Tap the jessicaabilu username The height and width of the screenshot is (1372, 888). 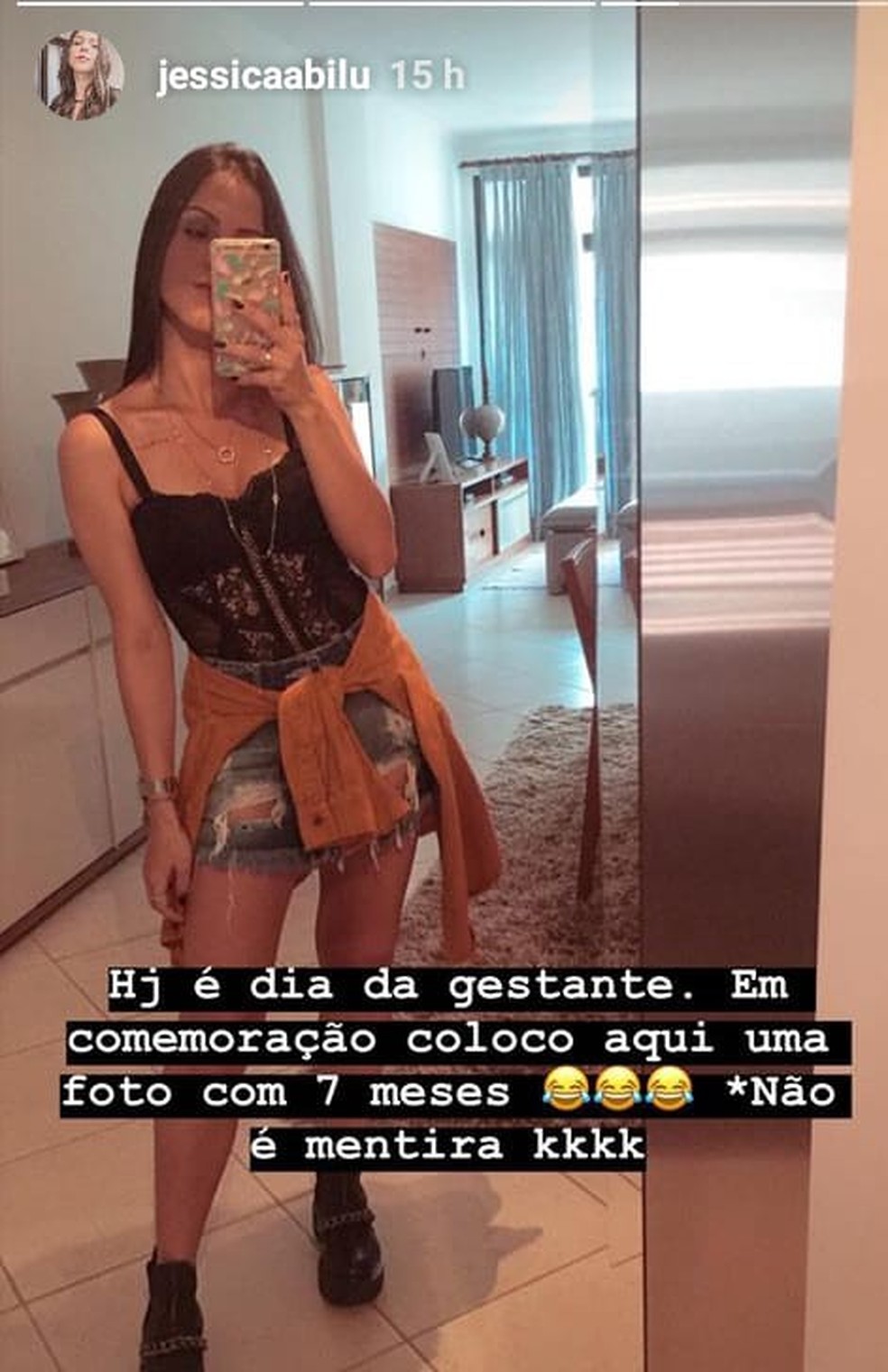[x=263, y=77]
